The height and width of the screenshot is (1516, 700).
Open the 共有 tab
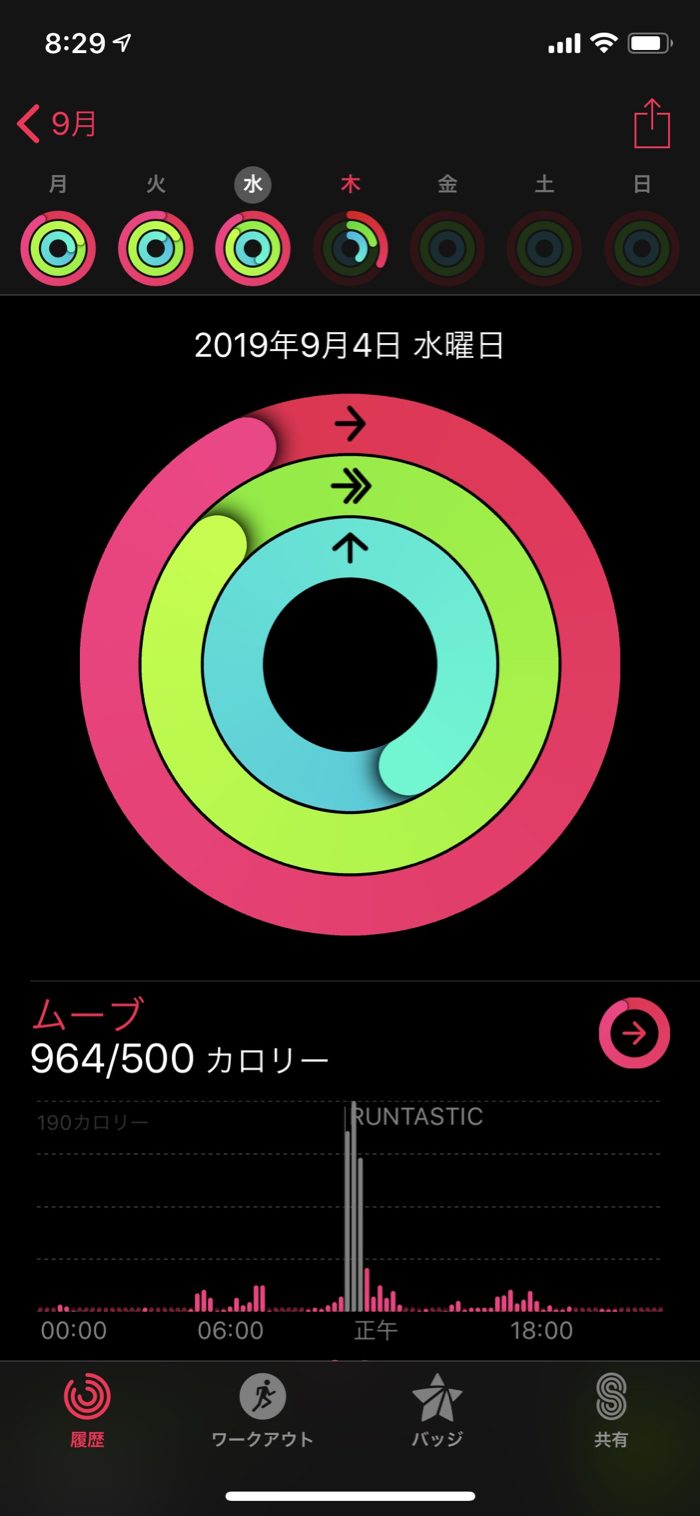pyautogui.click(x=611, y=1410)
